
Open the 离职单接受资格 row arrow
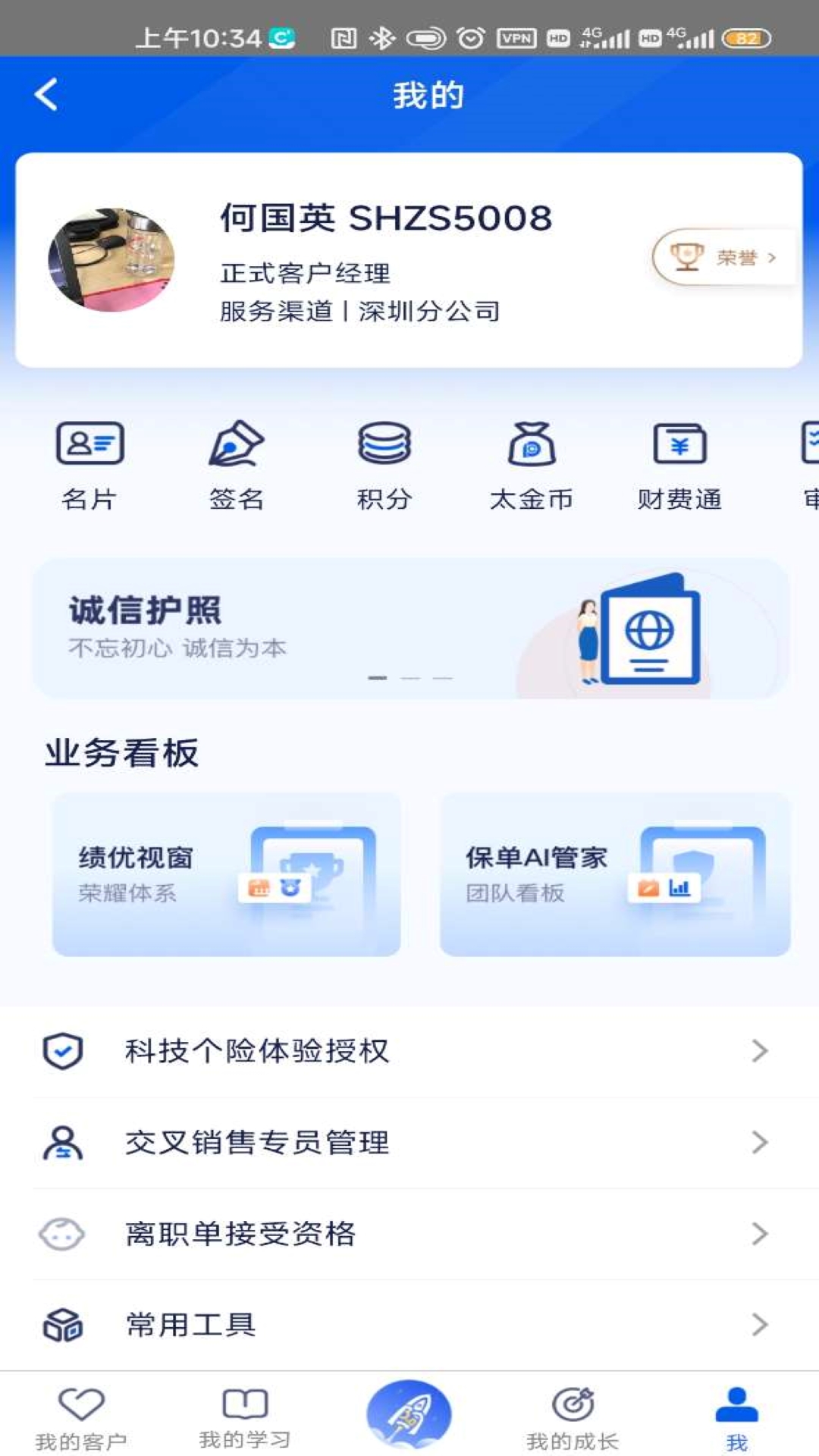[761, 1232]
